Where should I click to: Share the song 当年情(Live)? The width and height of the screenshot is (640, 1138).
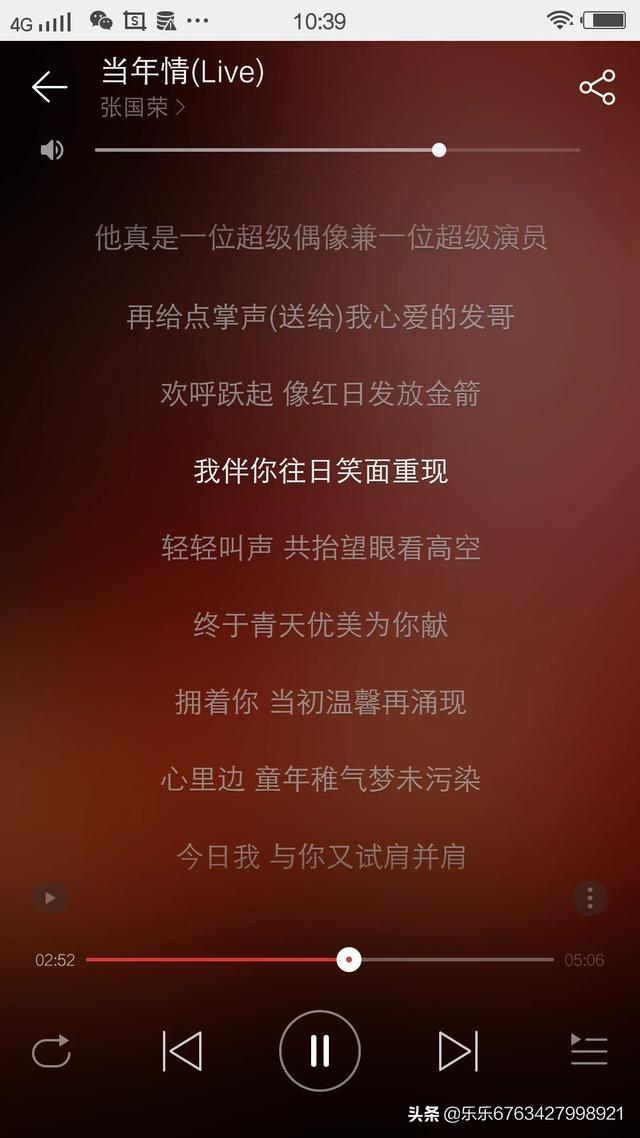(597, 87)
